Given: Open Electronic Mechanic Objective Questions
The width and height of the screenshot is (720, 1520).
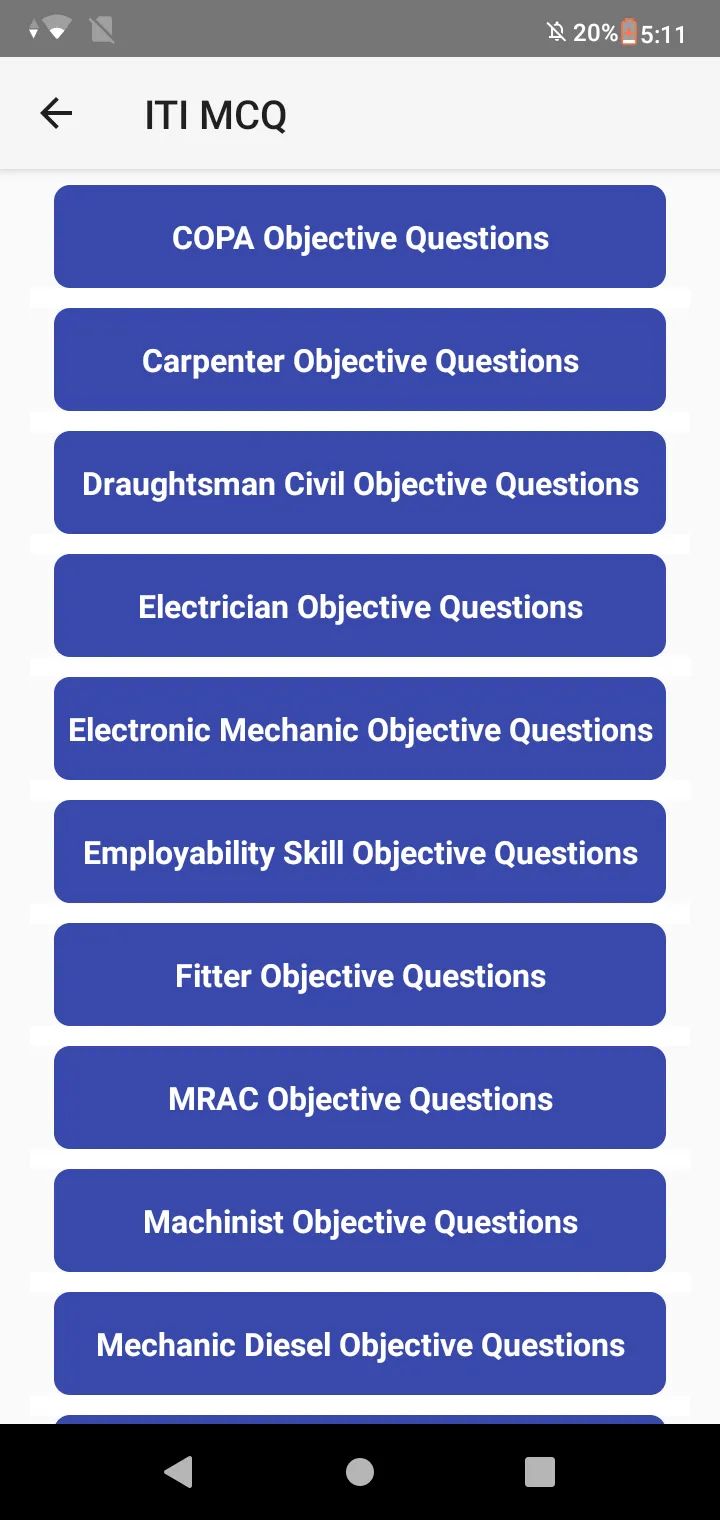Looking at the screenshot, I should (360, 729).
